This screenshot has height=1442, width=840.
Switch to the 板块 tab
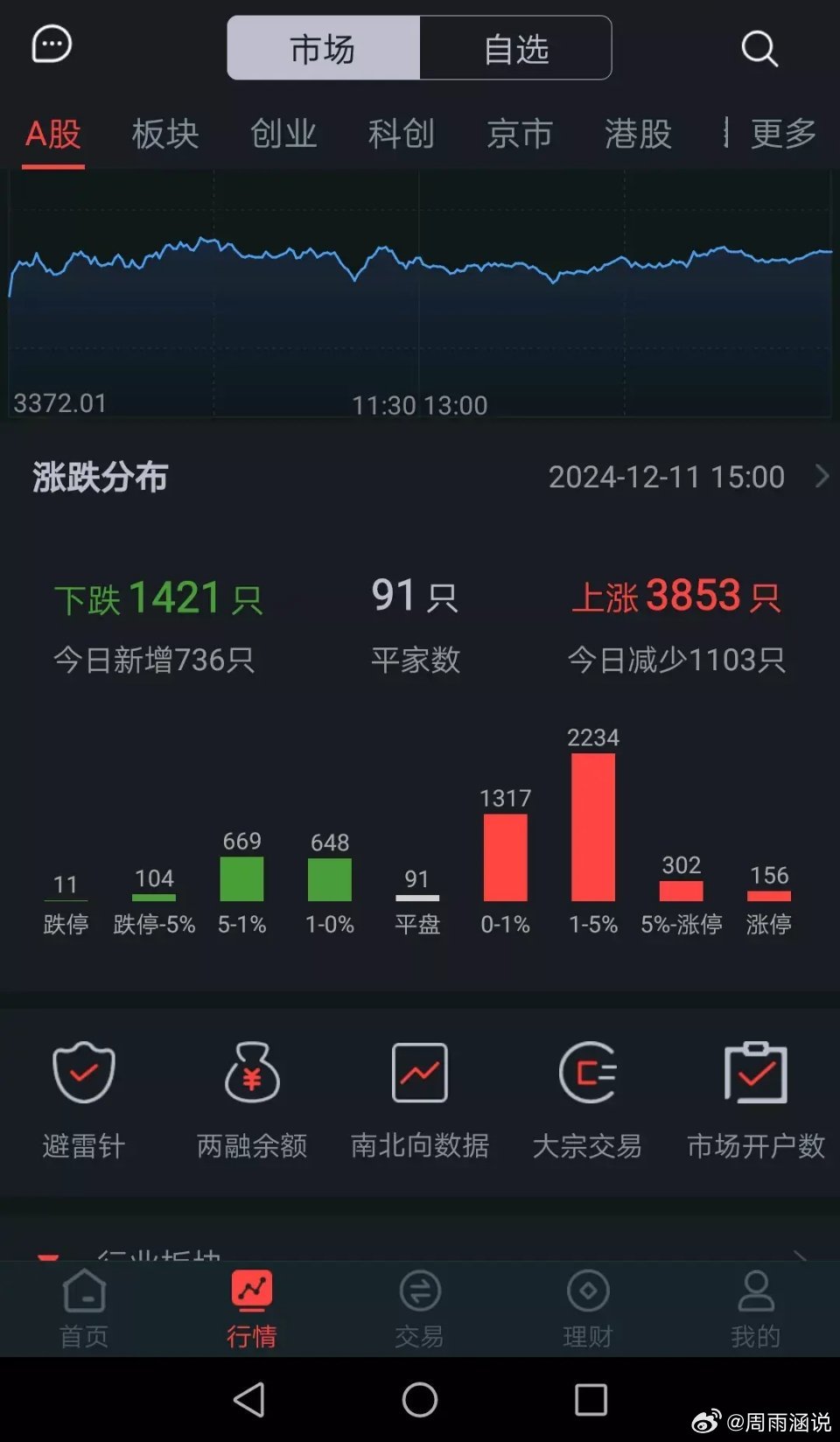[x=165, y=134]
